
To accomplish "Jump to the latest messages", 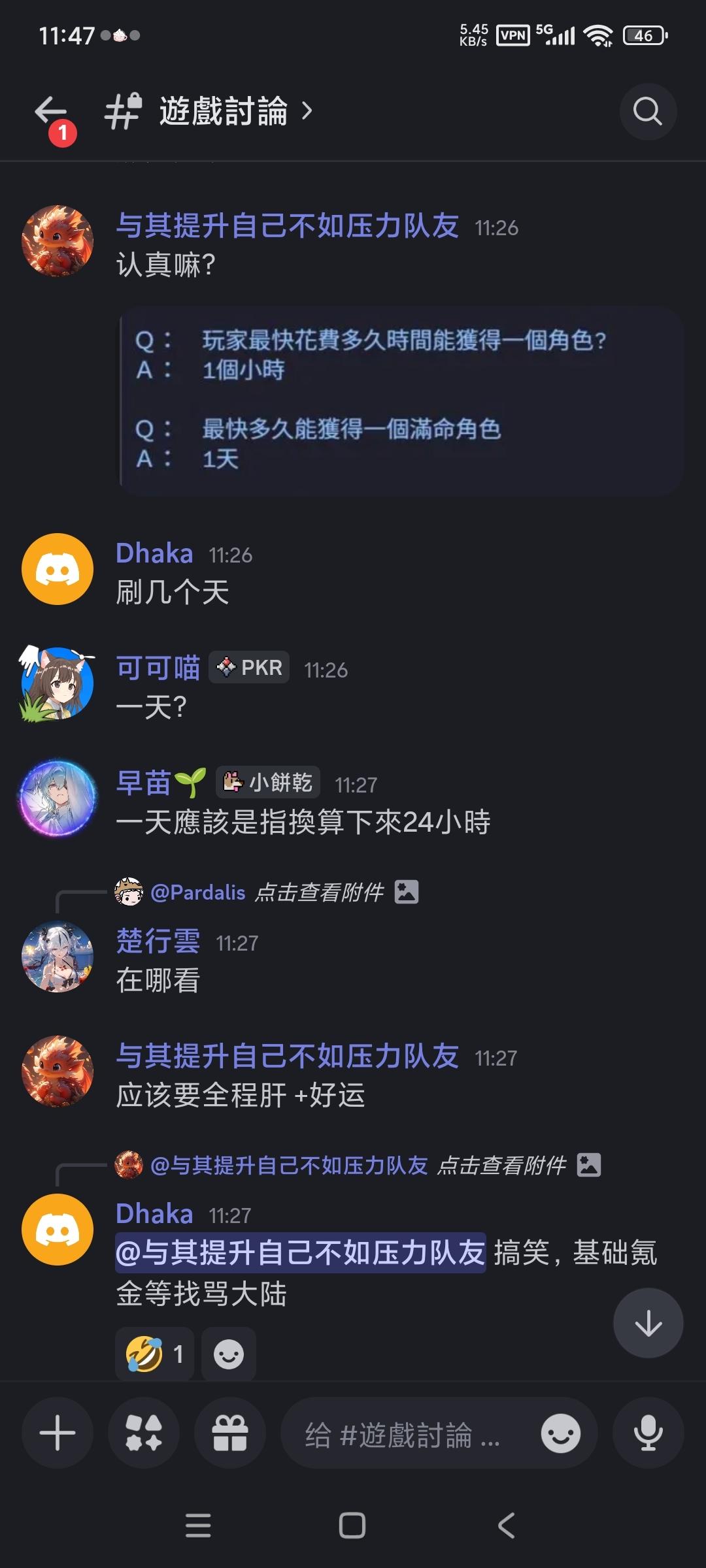I will click(x=648, y=1323).
